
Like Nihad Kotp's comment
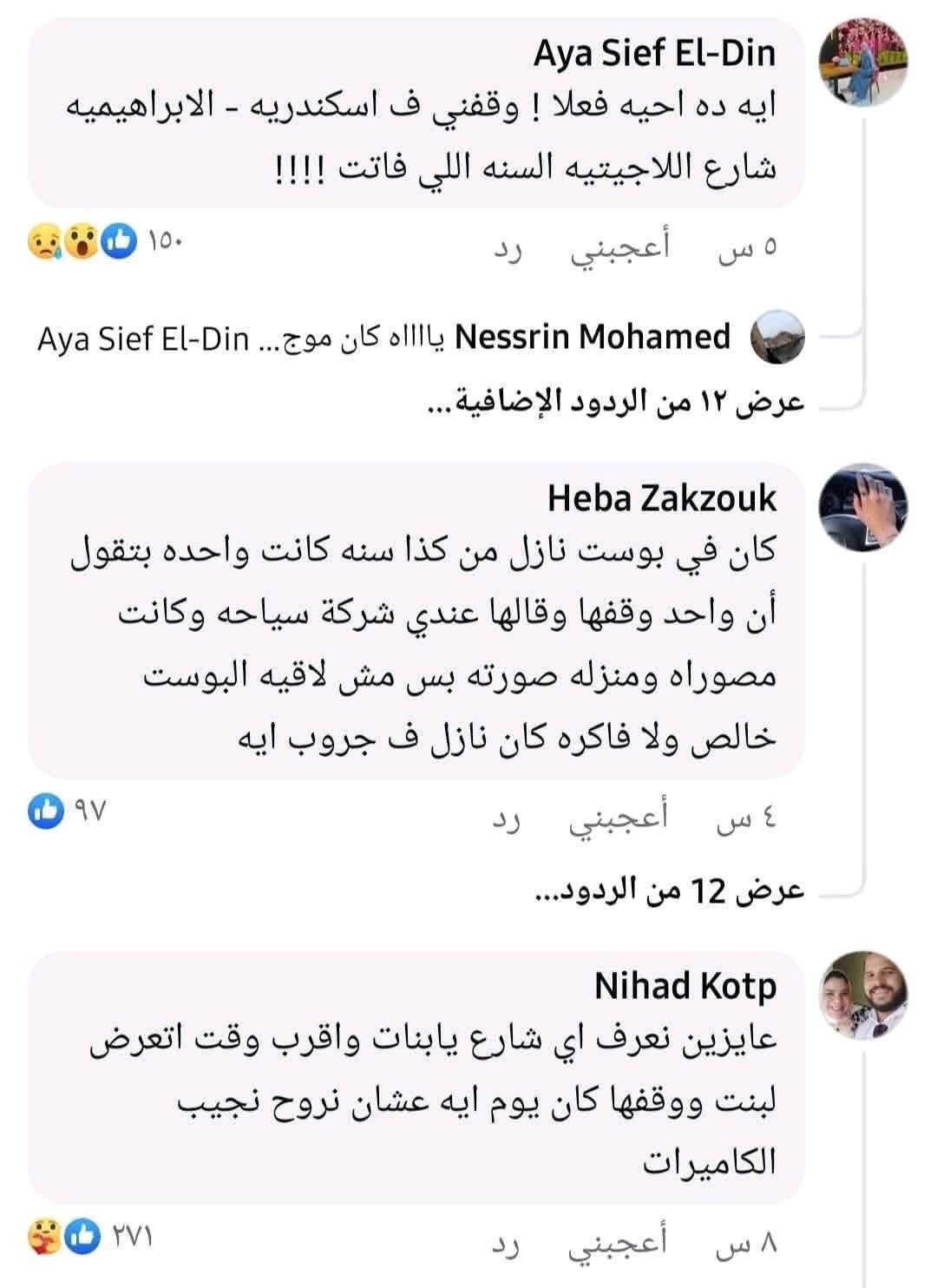coord(619,1245)
